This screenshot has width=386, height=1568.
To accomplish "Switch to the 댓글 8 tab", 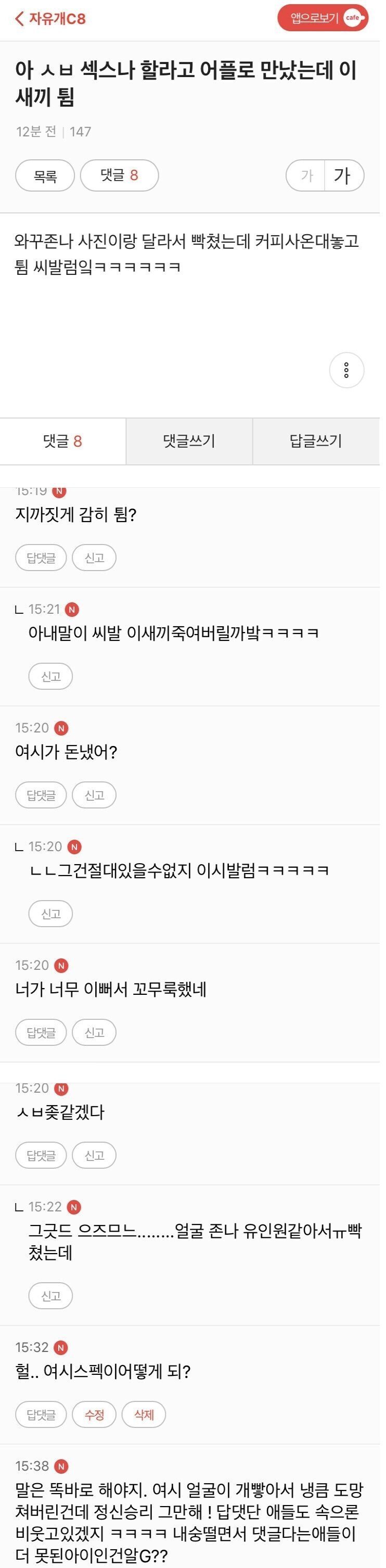I will pyautogui.click(x=62, y=441).
